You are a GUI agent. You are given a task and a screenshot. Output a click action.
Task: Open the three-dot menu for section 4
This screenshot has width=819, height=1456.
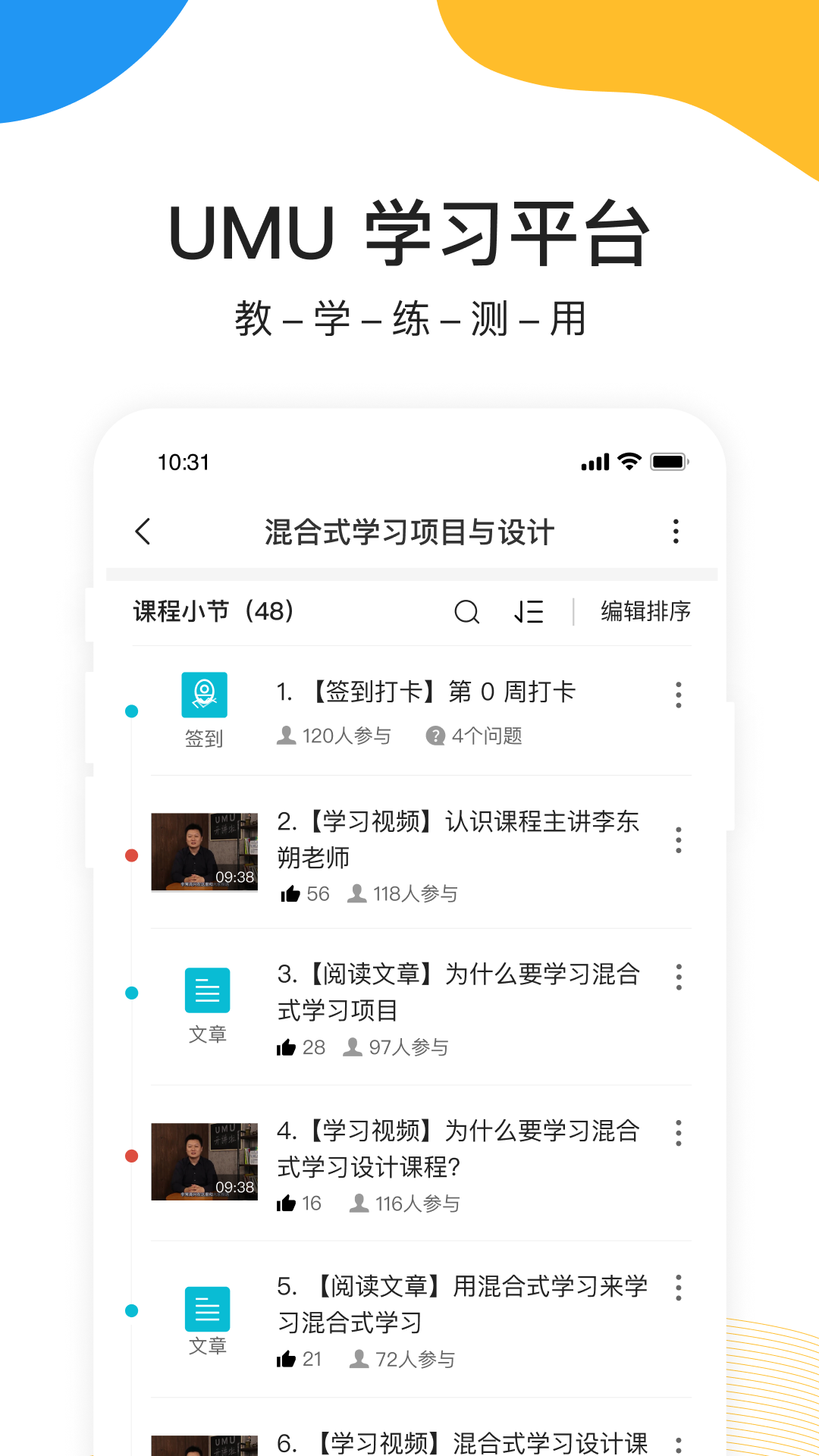677,1134
